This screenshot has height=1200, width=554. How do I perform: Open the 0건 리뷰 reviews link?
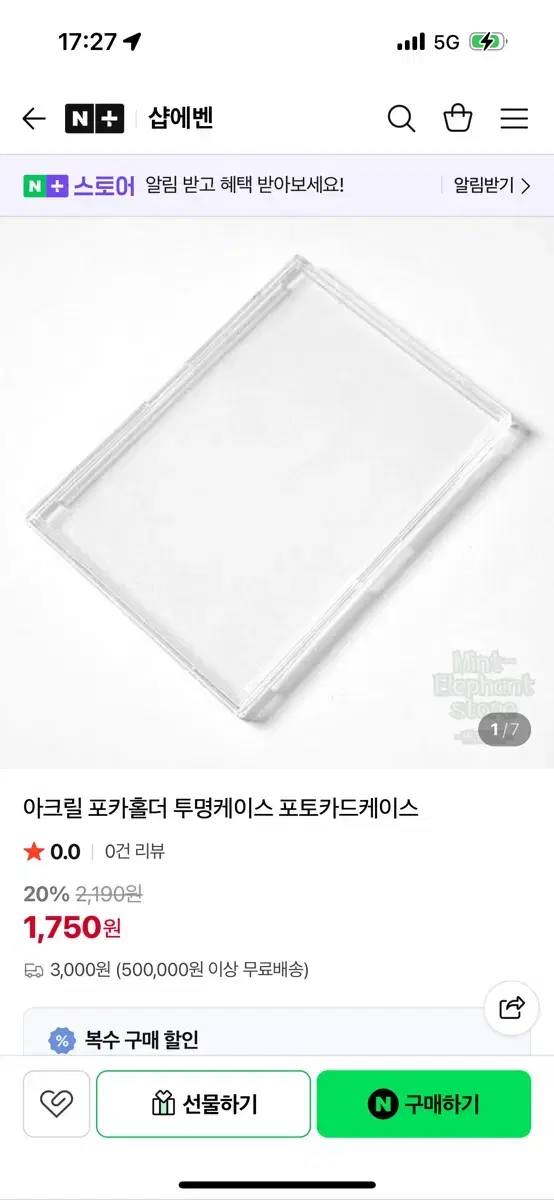tap(134, 852)
